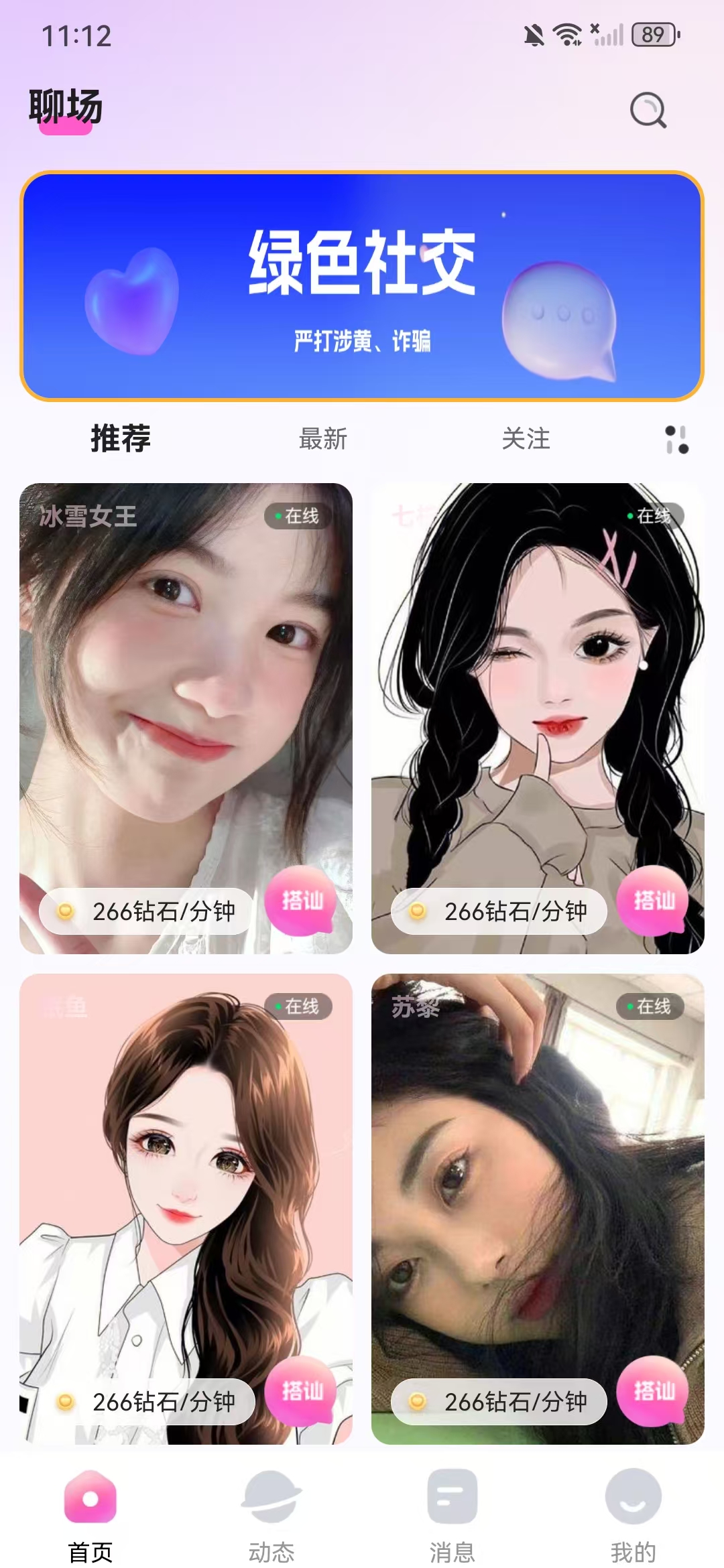
Task: Open the filter options icon beside 关注
Action: 676,440
